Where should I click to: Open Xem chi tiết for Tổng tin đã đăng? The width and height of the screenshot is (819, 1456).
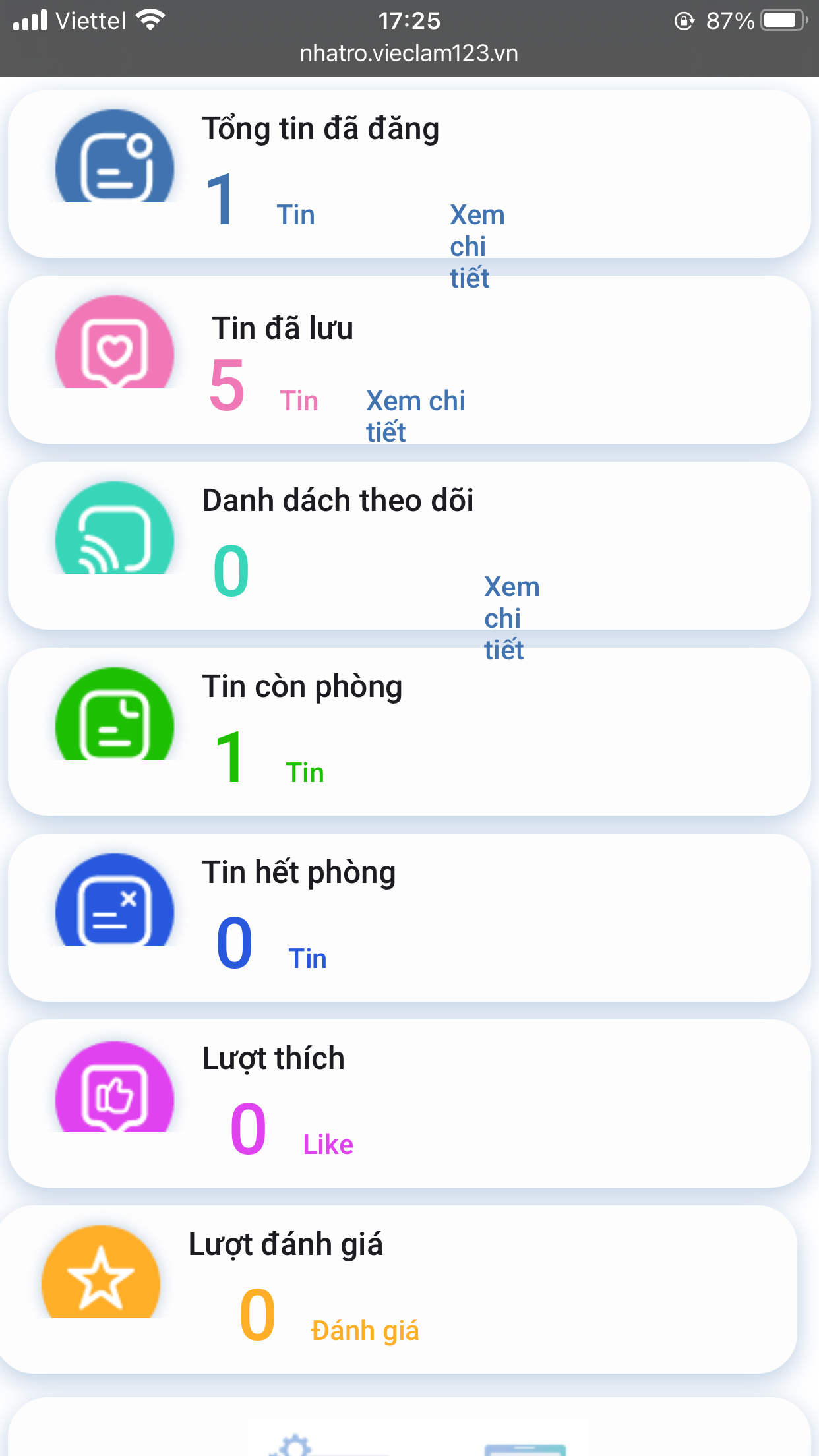[x=476, y=246]
